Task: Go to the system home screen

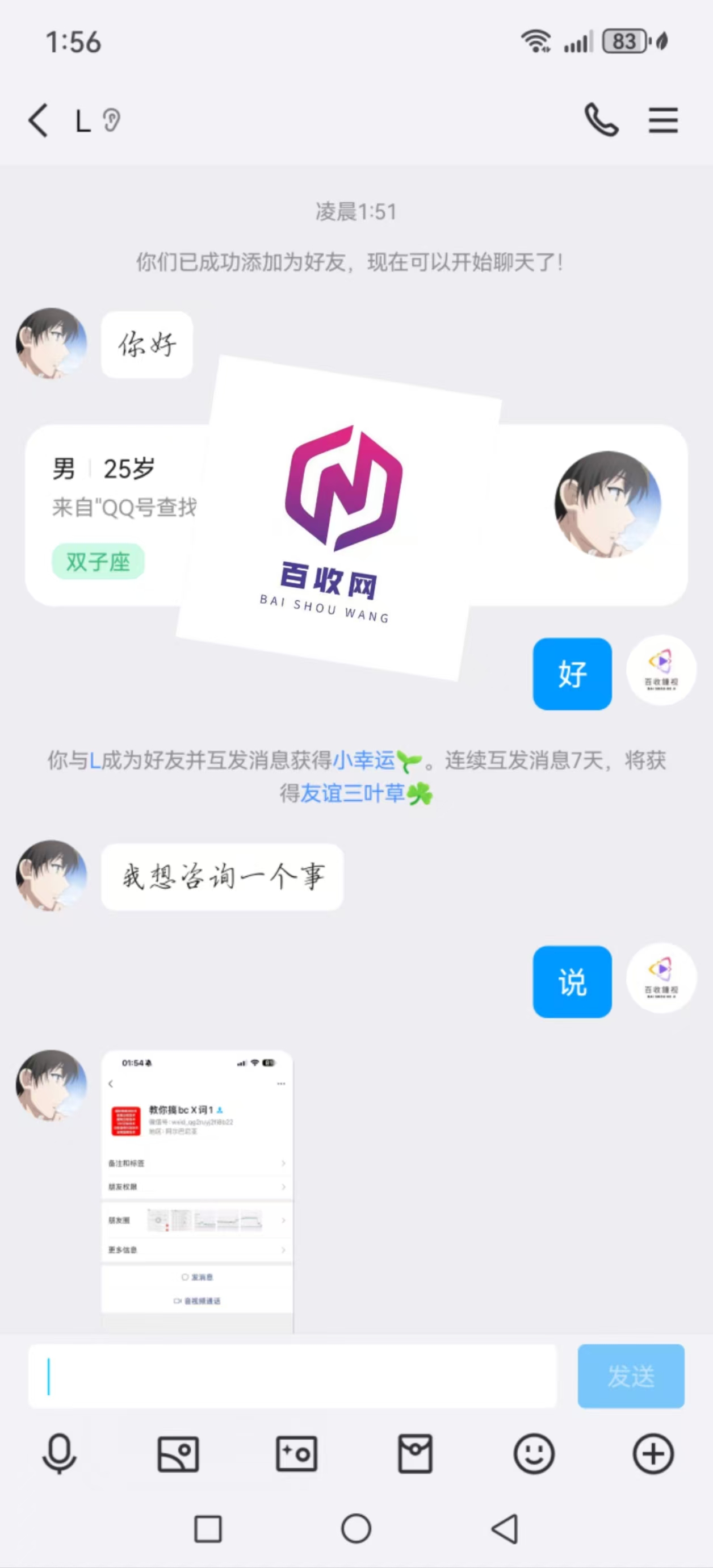Action: [356, 1528]
